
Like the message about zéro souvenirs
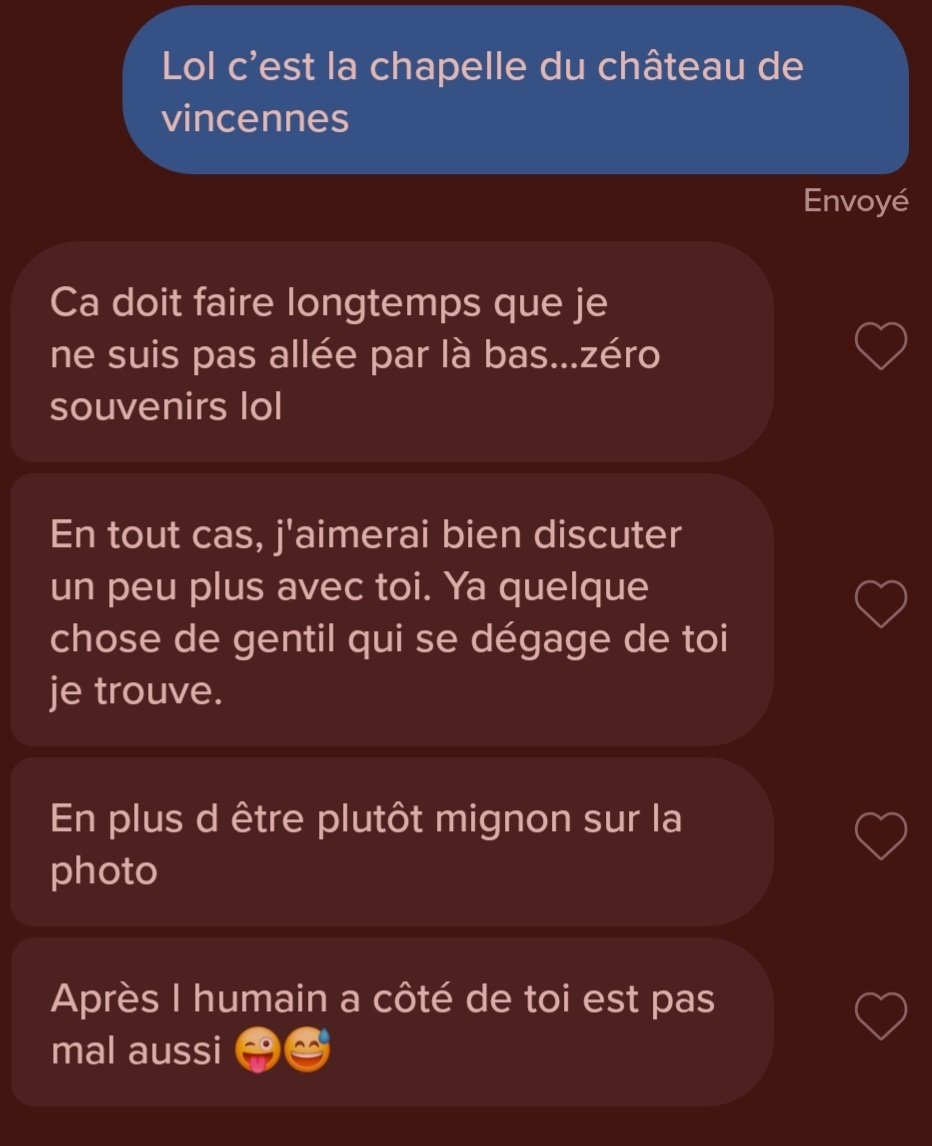(882, 347)
